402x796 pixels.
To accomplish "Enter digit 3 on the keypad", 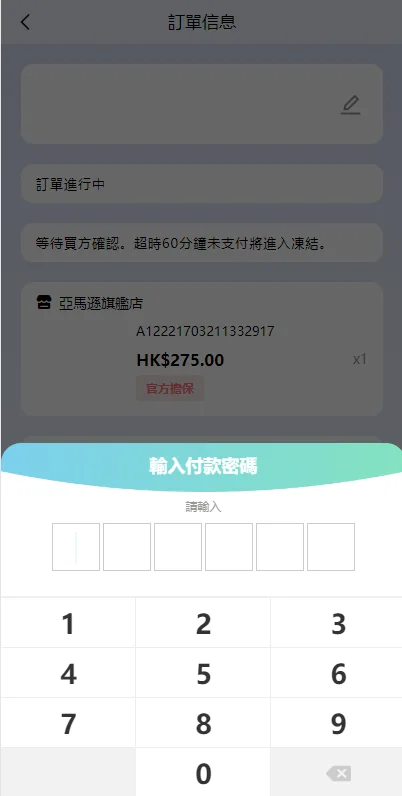I will pyautogui.click(x=338, y=623).
